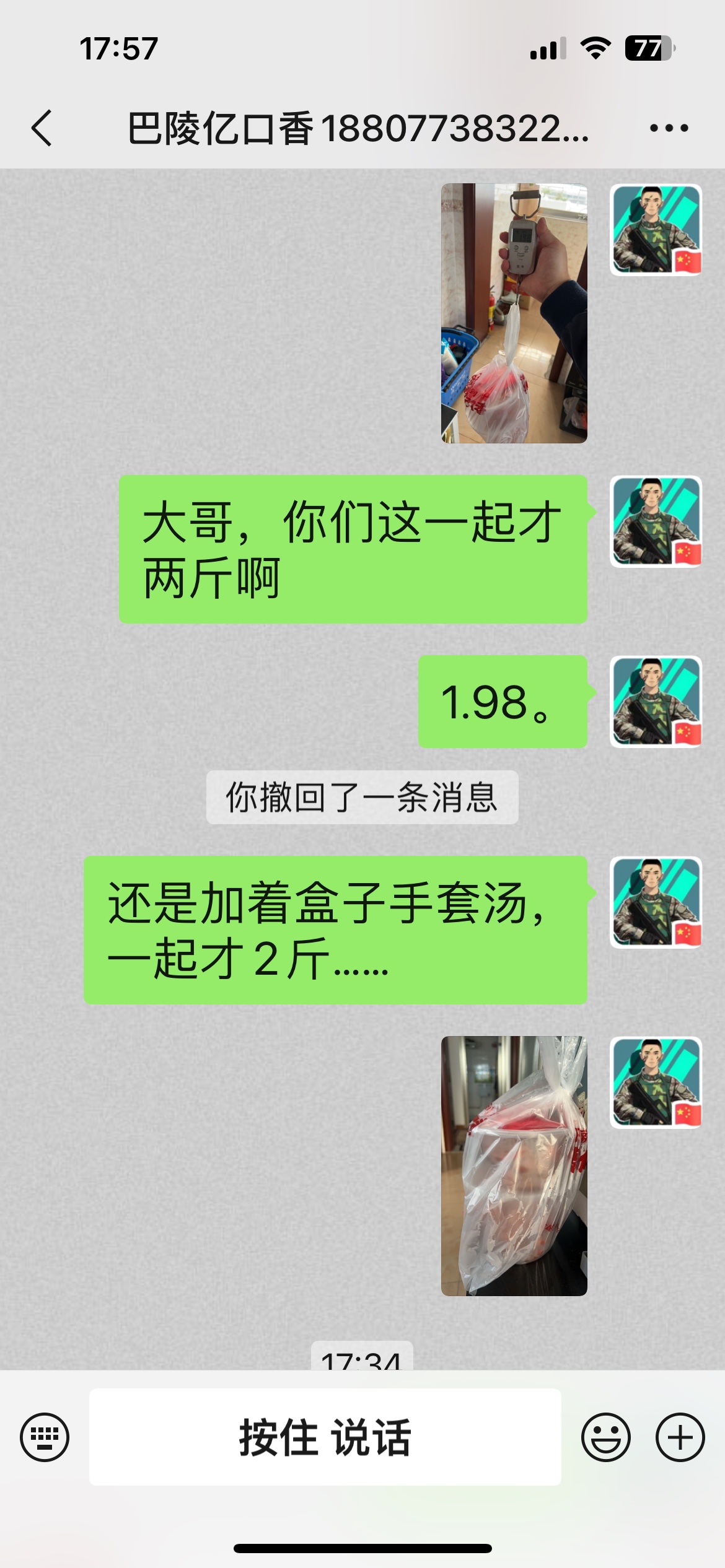The image size is (725, 1568).
Task: Open the plastic bag photo message
Action: tap(514, 1165)
